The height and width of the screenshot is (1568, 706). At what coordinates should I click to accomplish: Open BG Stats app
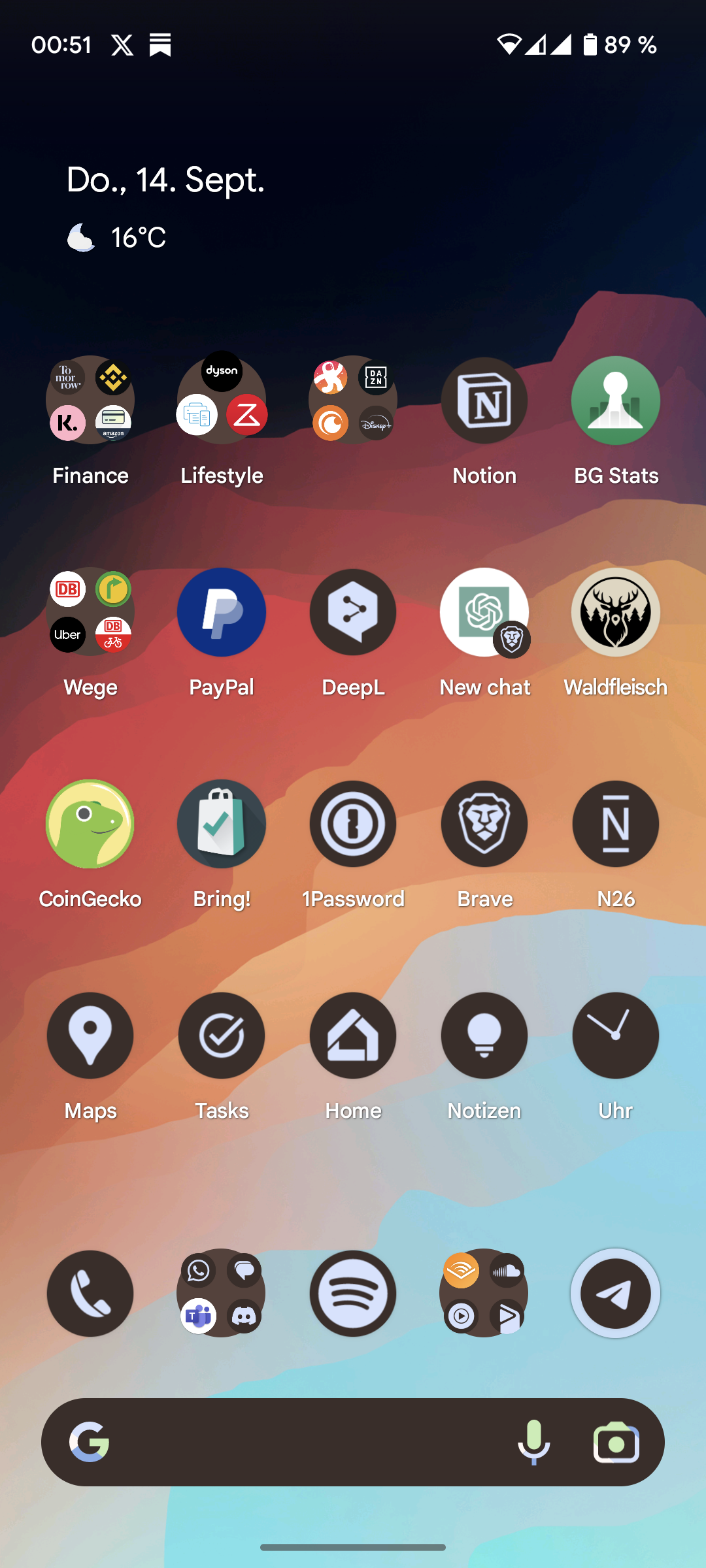[616, 400]
